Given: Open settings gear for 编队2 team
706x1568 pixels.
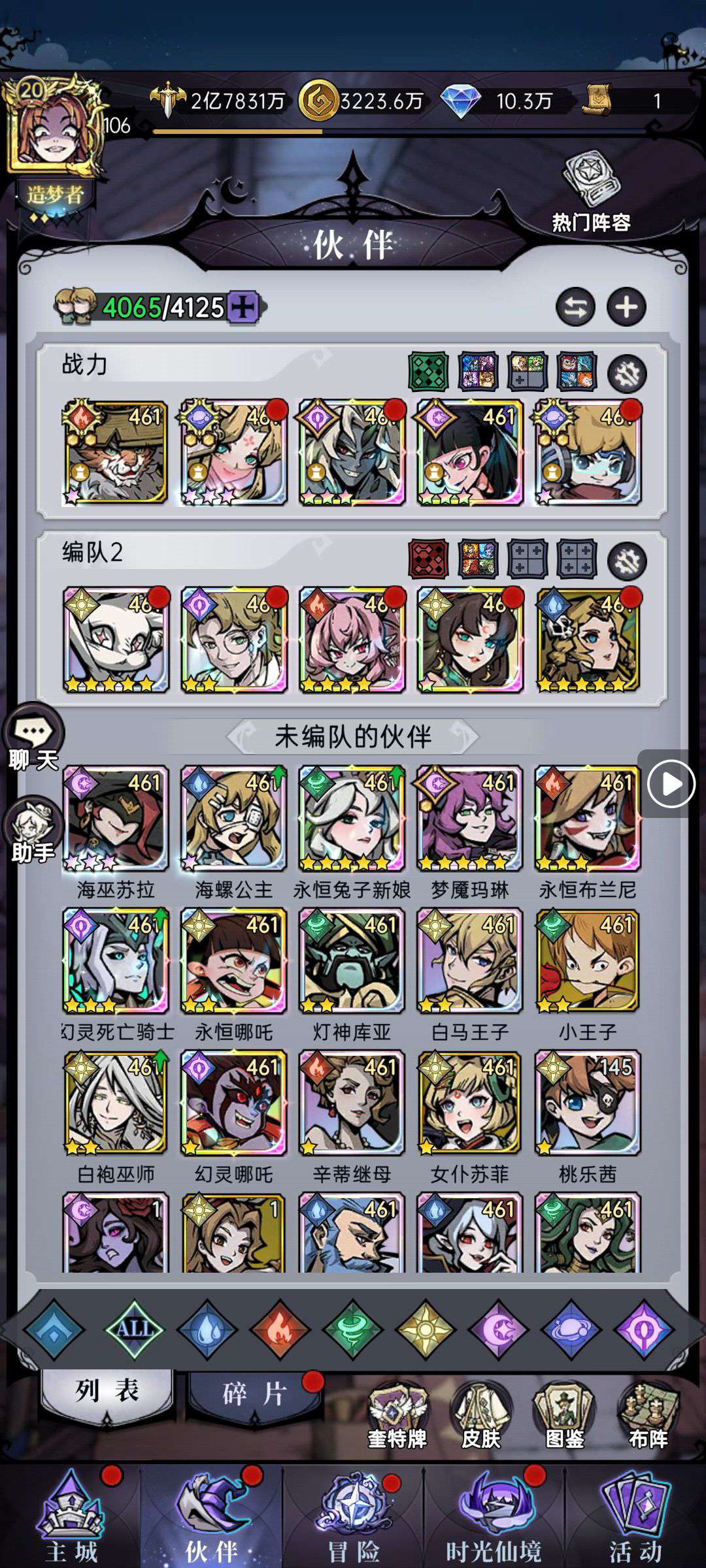Looking at the screenshot, I should [x=627, y=561].
